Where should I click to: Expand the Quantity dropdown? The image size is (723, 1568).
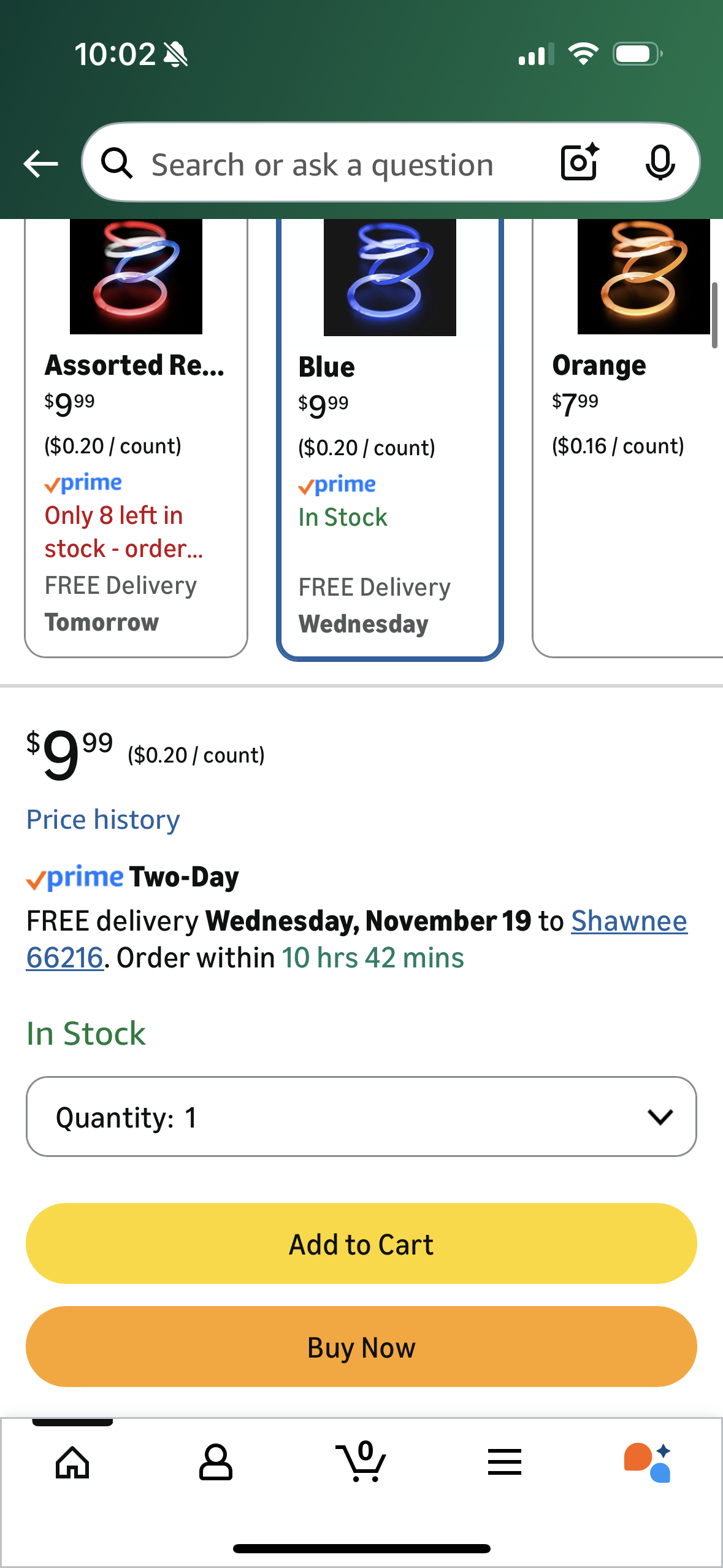coord(361,1116)
